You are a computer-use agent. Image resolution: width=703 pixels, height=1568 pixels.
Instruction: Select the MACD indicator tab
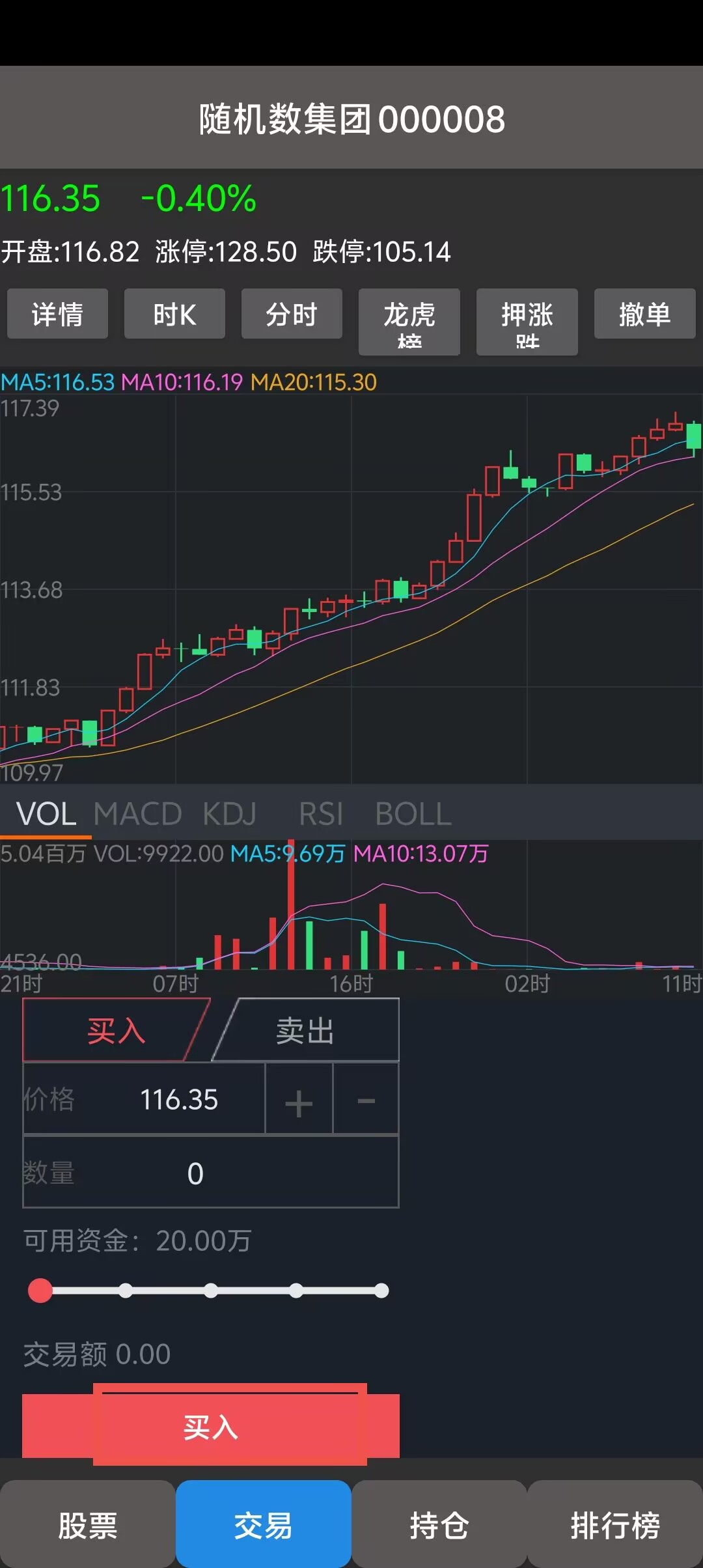click(x=137, y=813)
